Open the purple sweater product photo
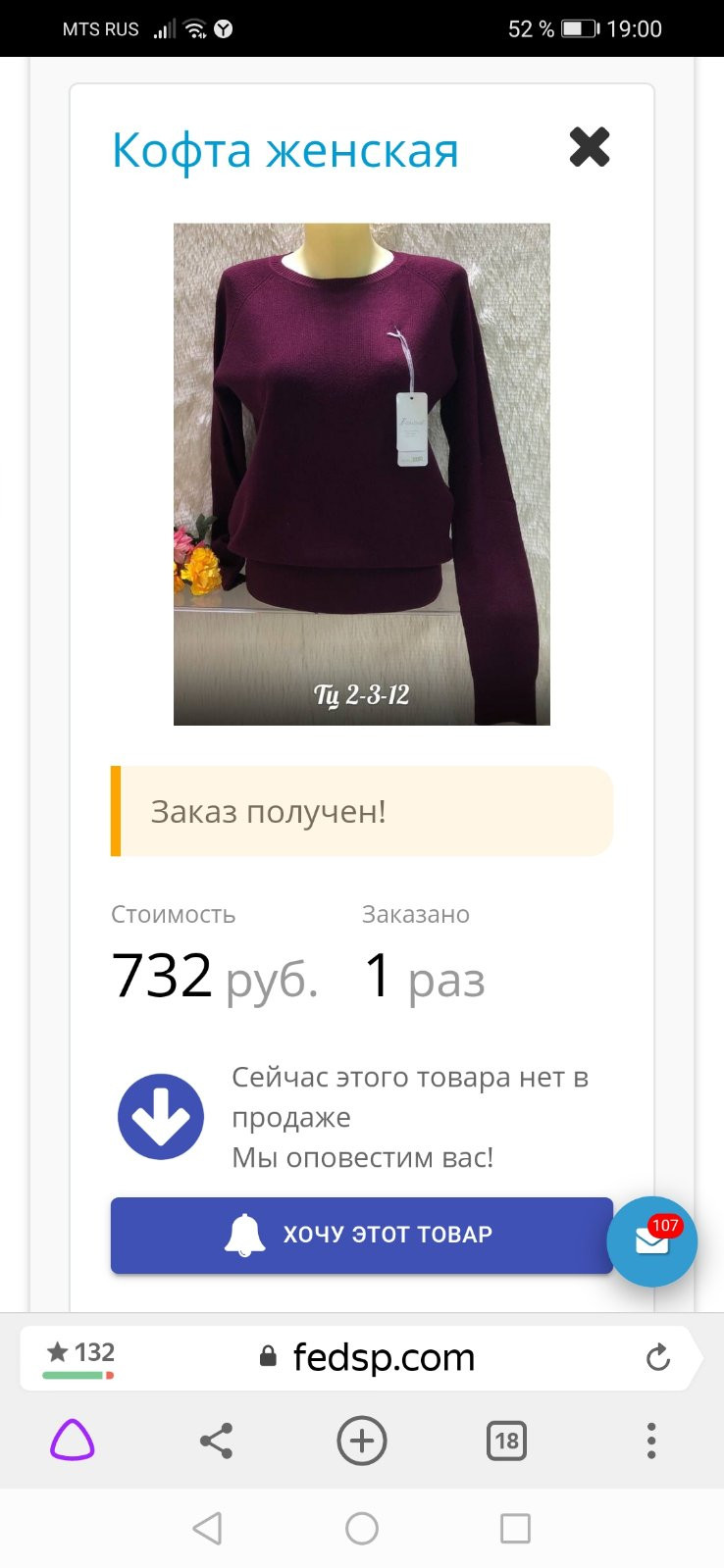 361,474
